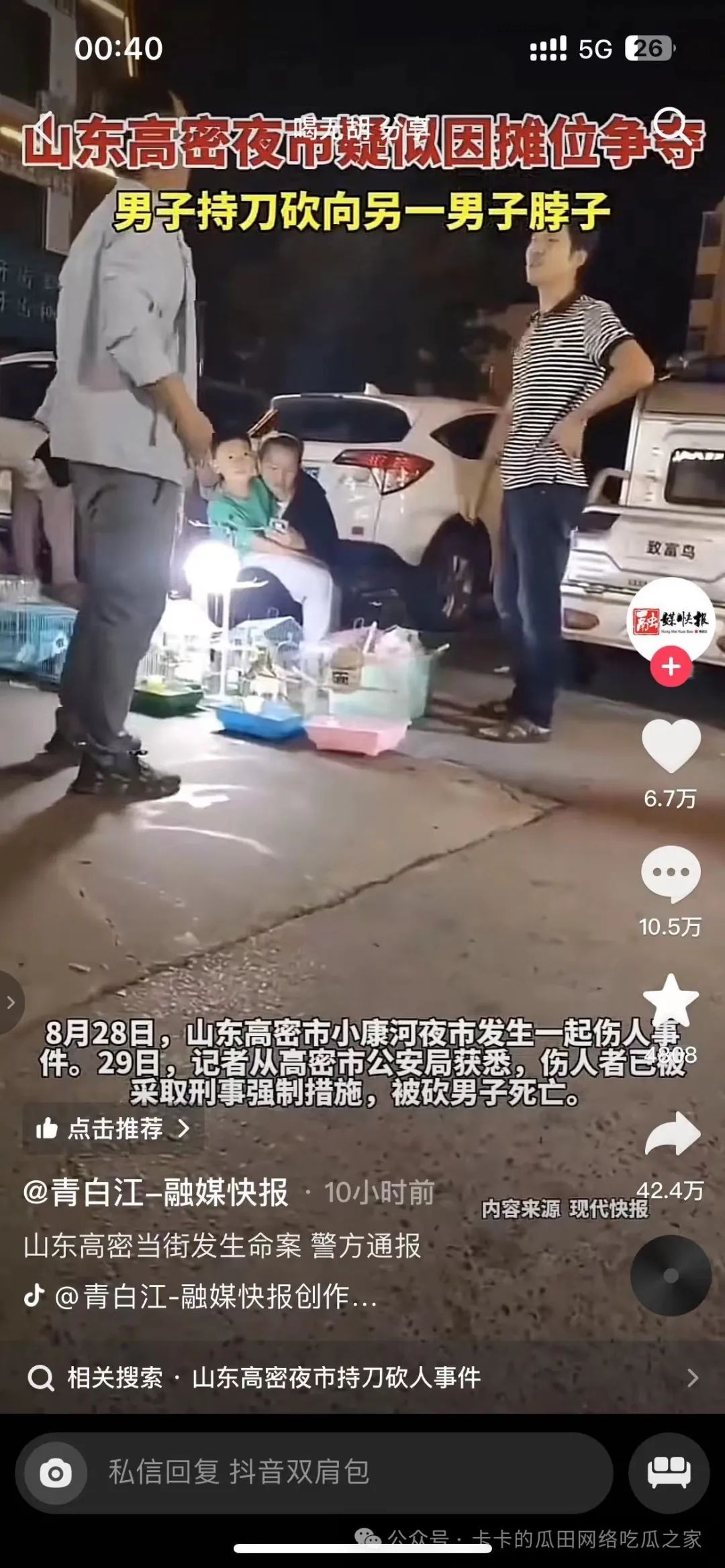Follow the account via red plus button

pyautogui.click(x=671, y=668)
